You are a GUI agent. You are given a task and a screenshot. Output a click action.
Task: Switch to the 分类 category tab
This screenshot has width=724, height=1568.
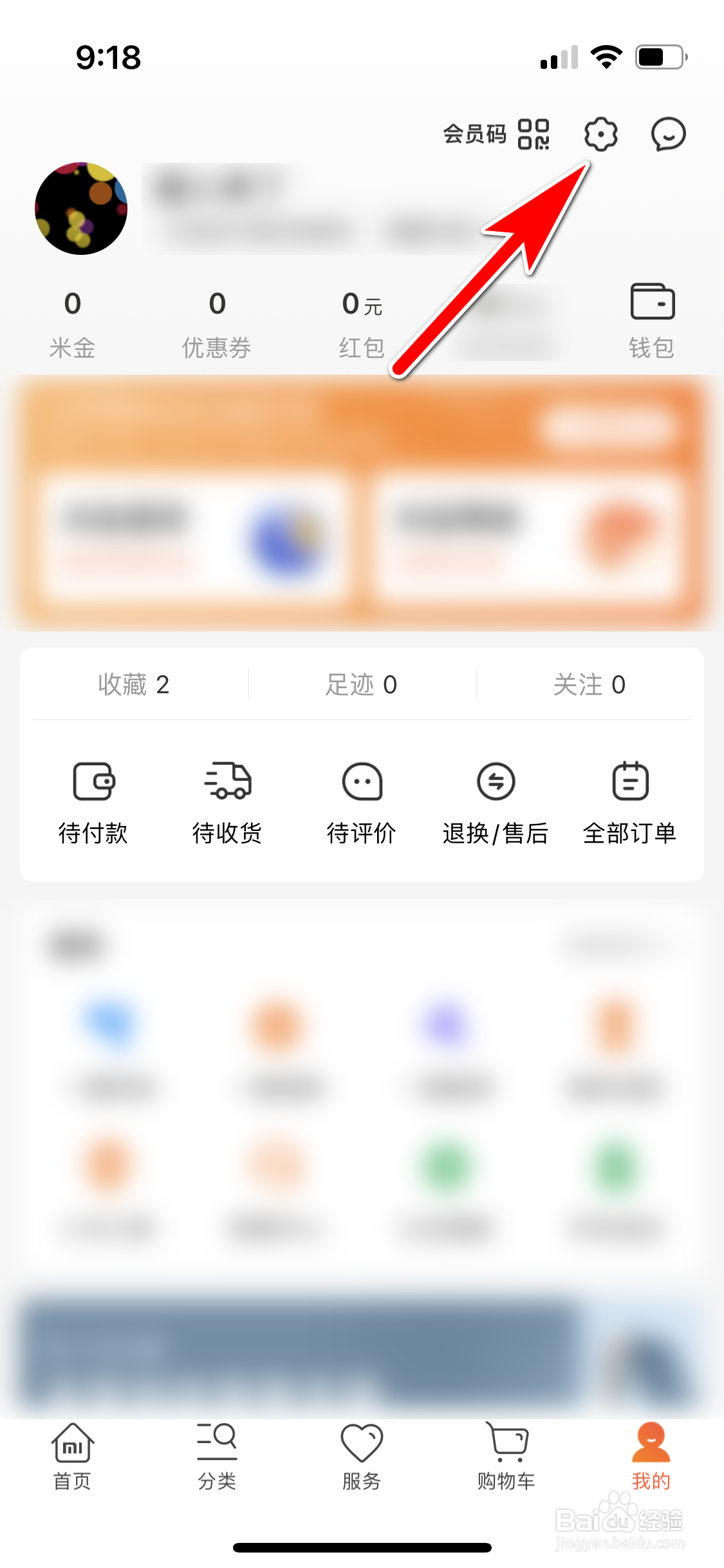click(216, 1458)
